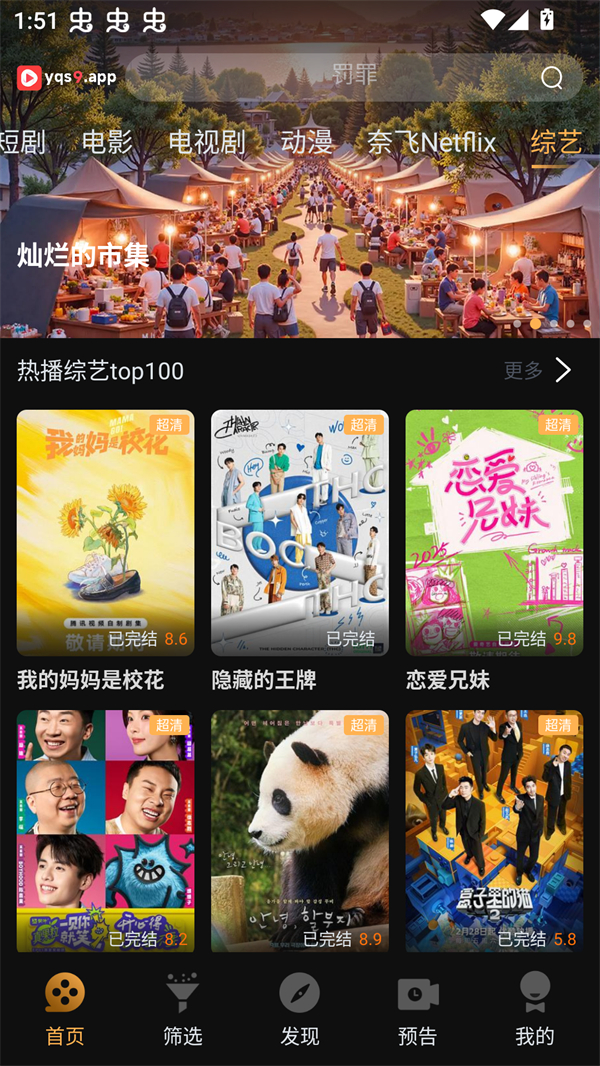Tap the 首页 tab
600x1066 pixels.
click(65, 1010)
